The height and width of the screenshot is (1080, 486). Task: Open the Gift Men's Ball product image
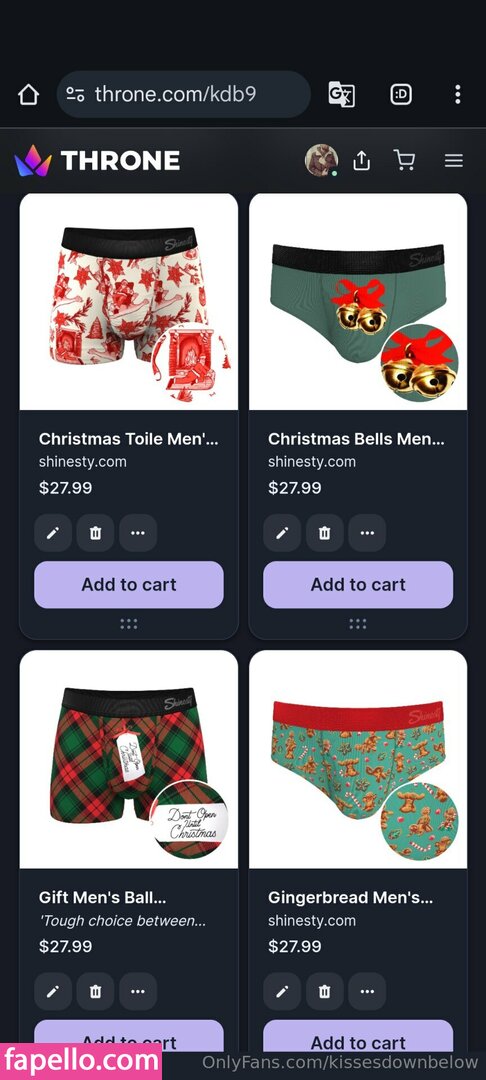click(x=129, y=760)
